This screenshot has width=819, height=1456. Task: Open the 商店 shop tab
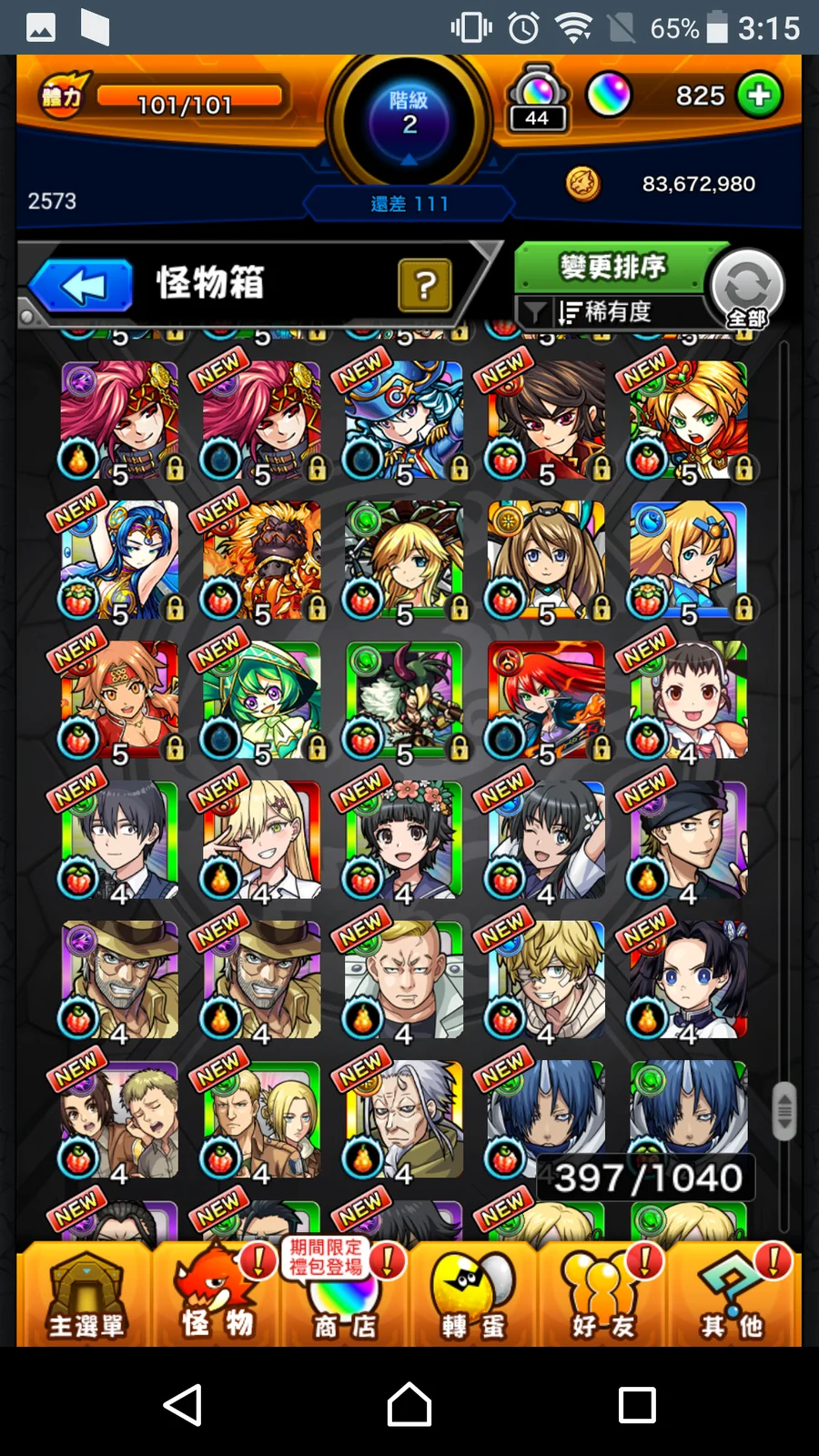click(344, 1294)
